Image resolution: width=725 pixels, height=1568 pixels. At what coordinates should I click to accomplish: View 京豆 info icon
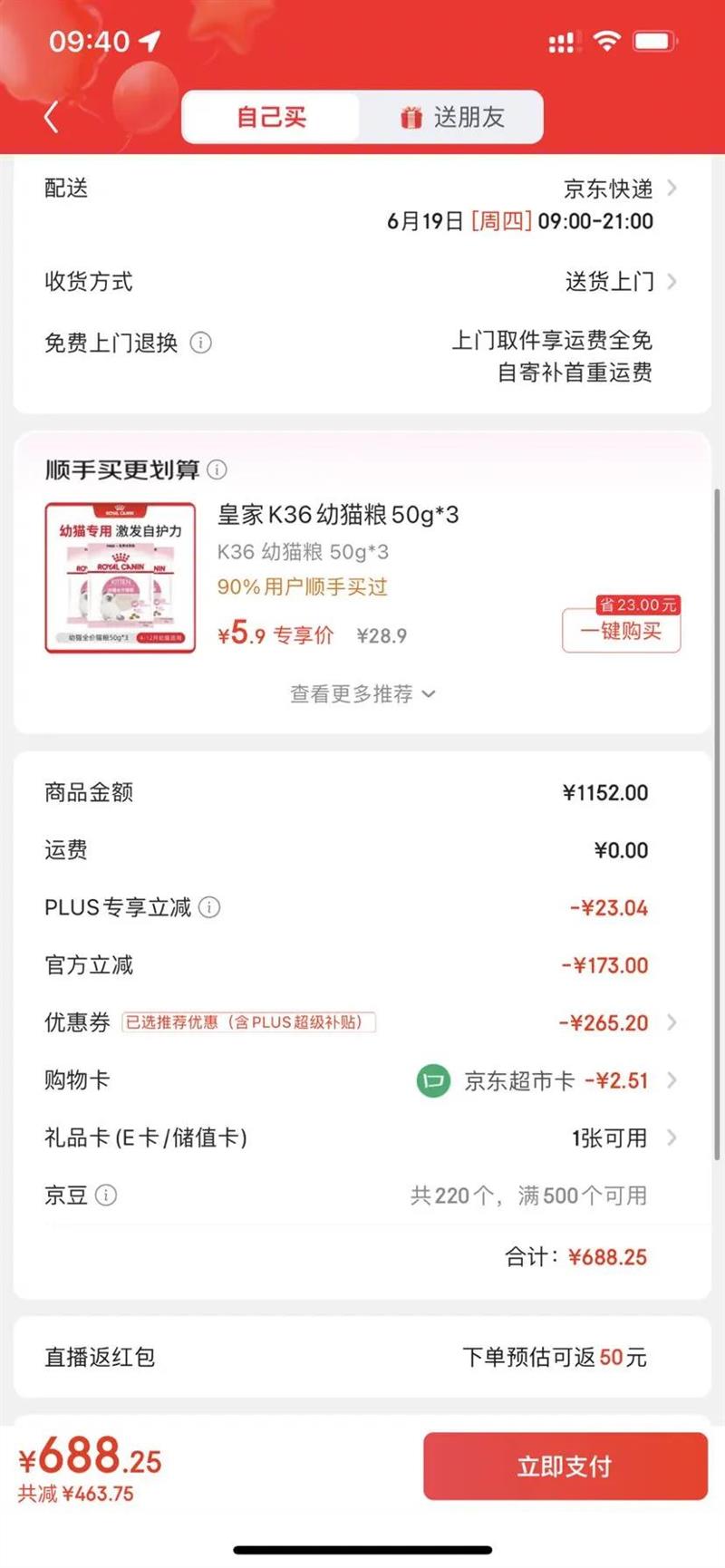[106, 1195]
